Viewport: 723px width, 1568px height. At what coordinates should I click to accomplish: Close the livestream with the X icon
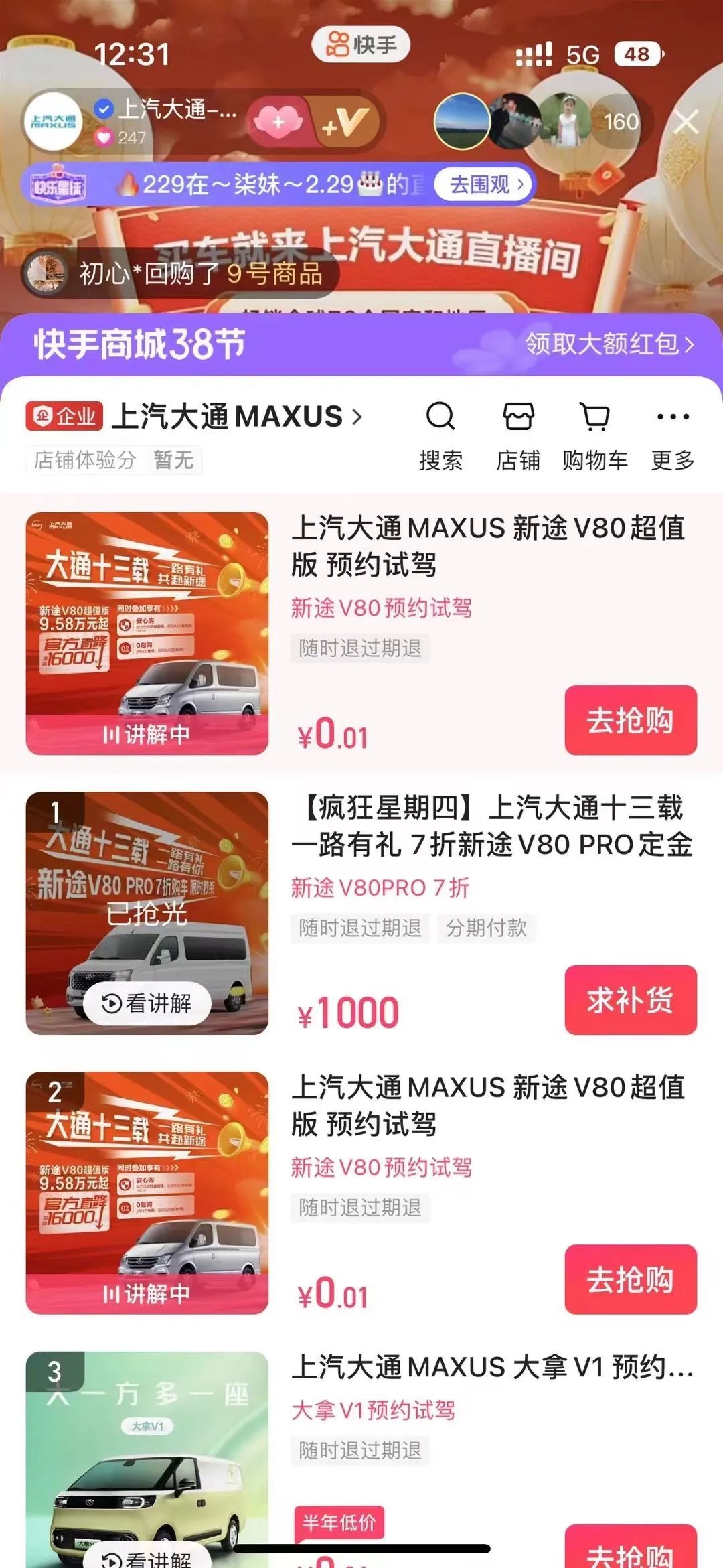(x=686, y=123)
